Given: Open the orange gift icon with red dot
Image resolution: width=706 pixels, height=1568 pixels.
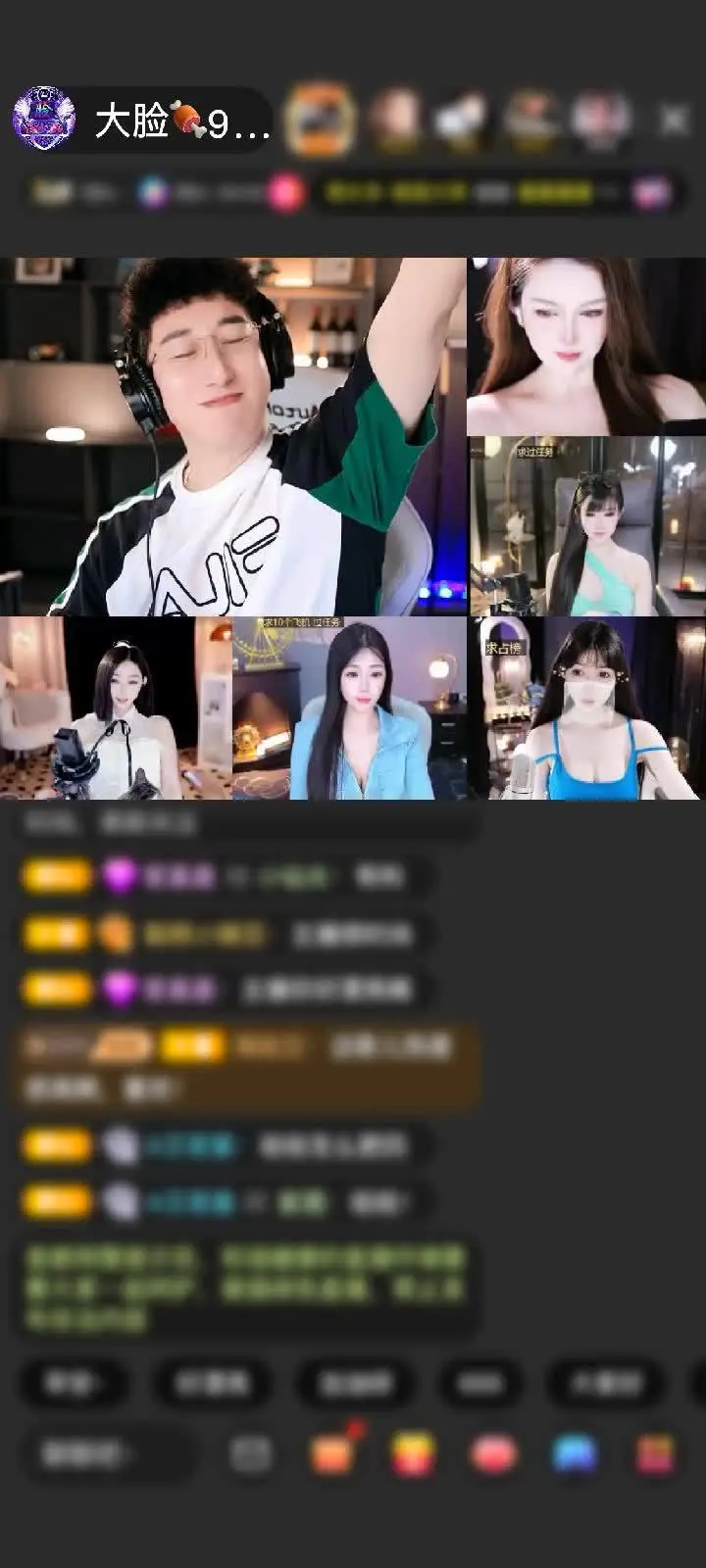Looking at the screenshot, I should [x=332, y=1453].
